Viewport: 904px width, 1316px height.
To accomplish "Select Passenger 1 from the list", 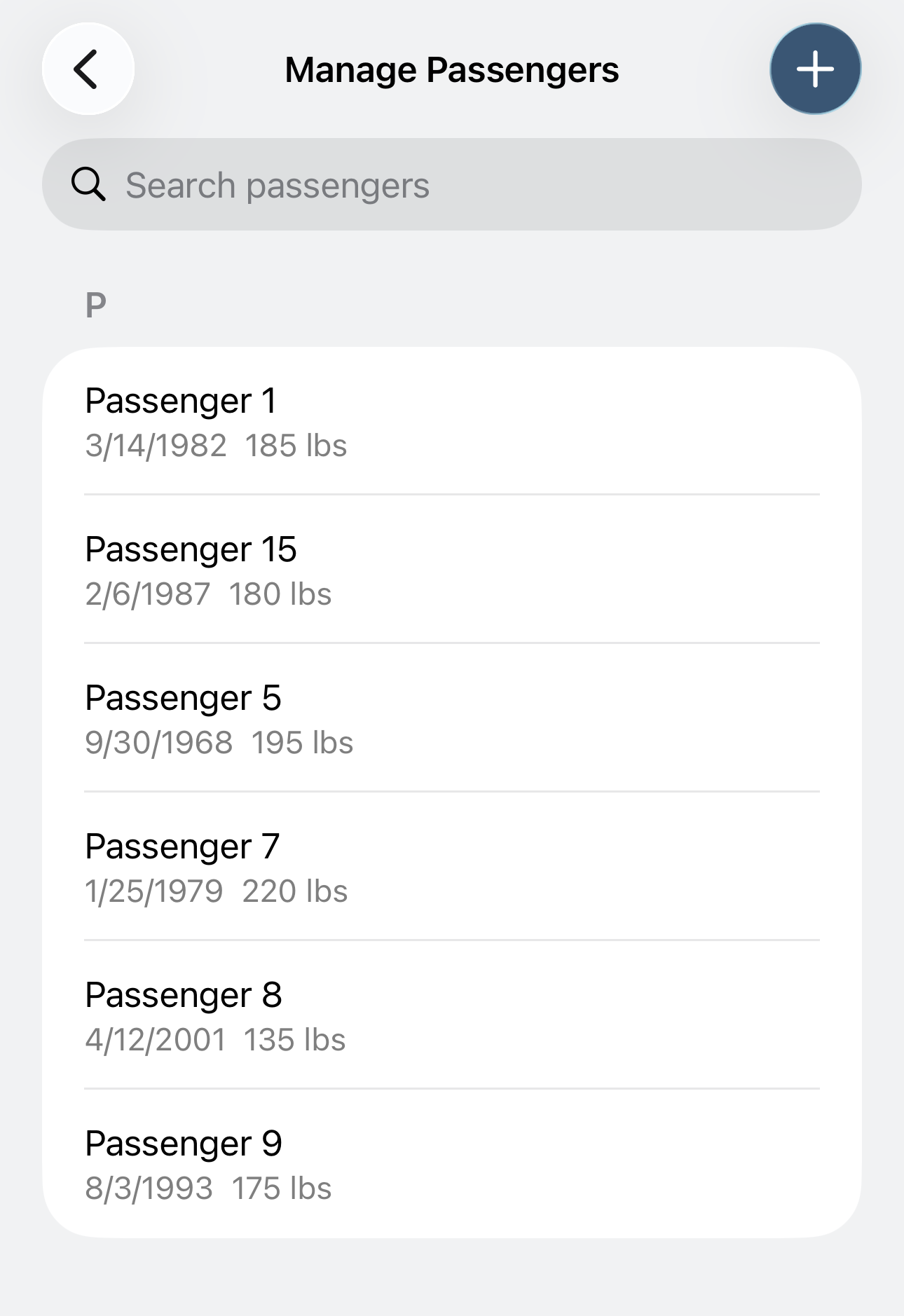I will pos(452,420).
